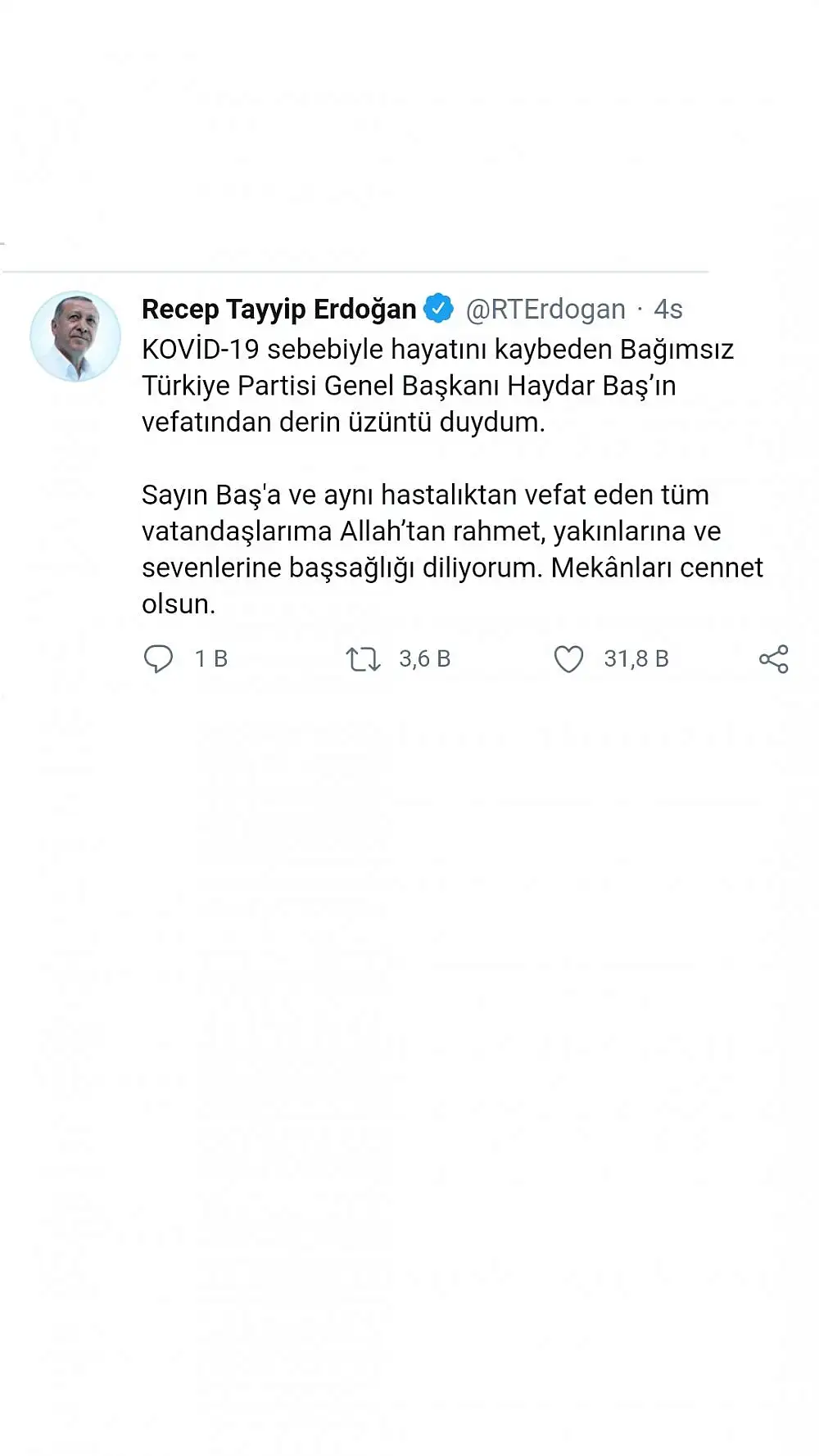Retweet the condolence tweet
Screen dimensions: 819x1456
[x=363, y=658]
